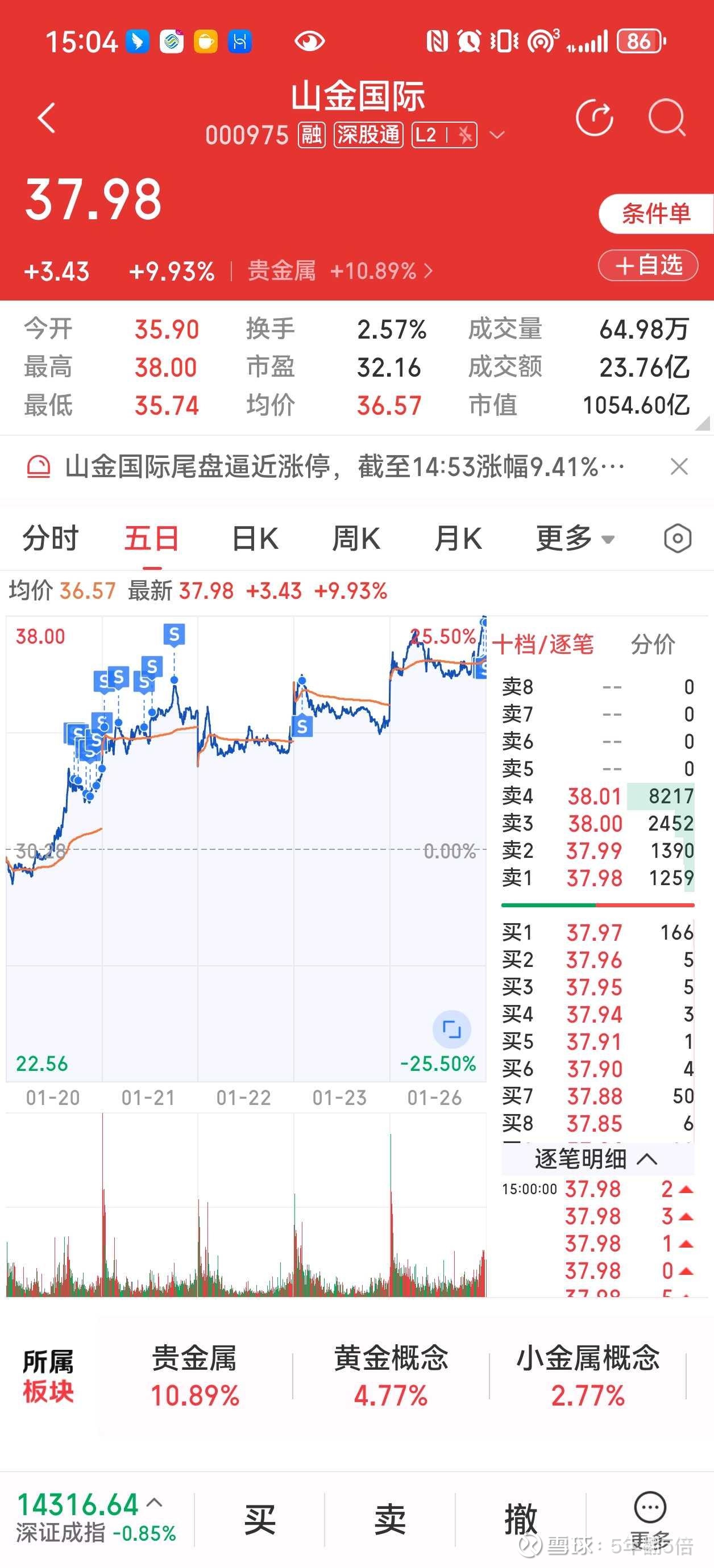This screenshot has height=1568, width=714.
Task: Open chart settings hexagon icon
Action: (x=678, y=539)
